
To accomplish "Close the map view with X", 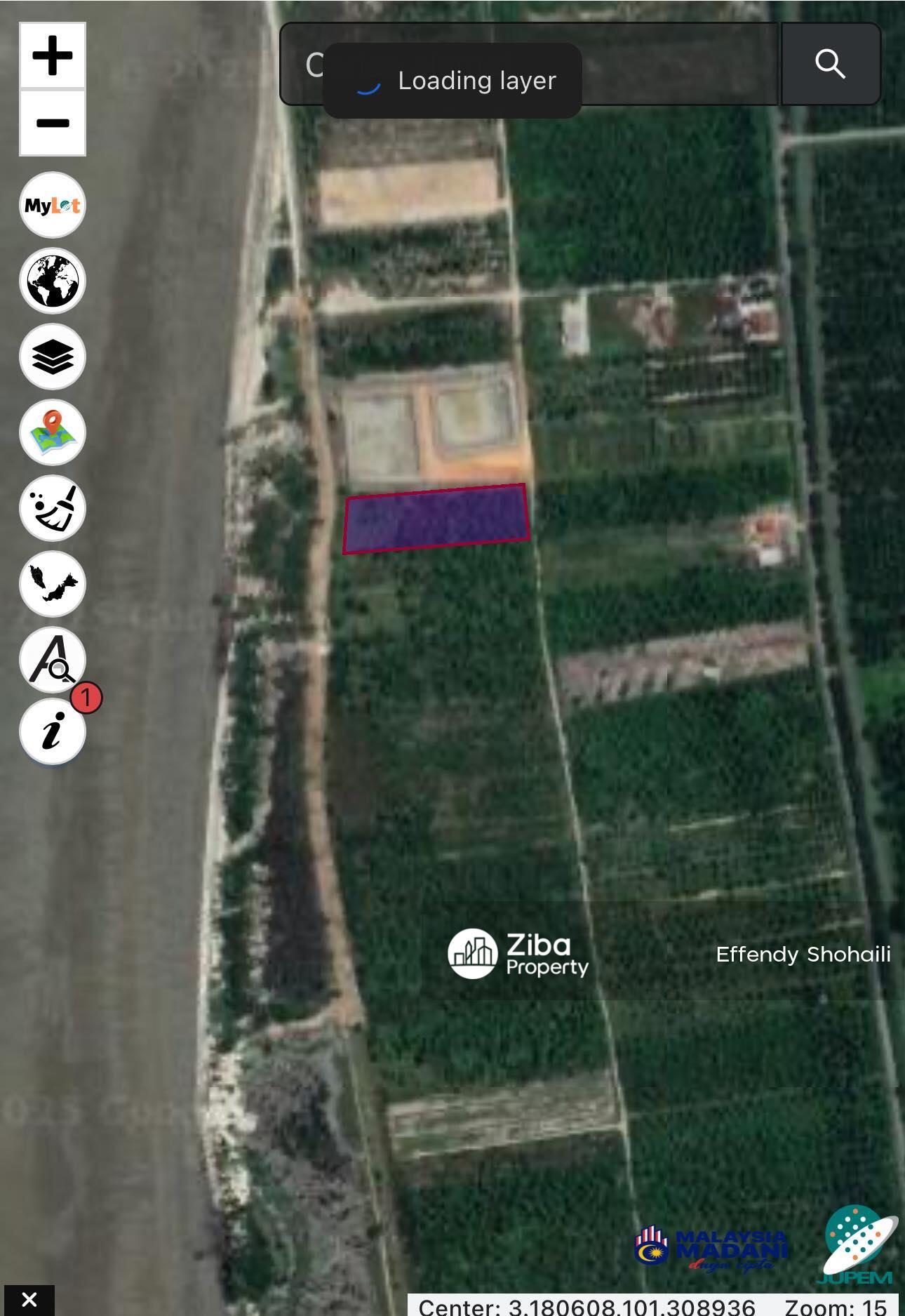I will point(29,1300).
